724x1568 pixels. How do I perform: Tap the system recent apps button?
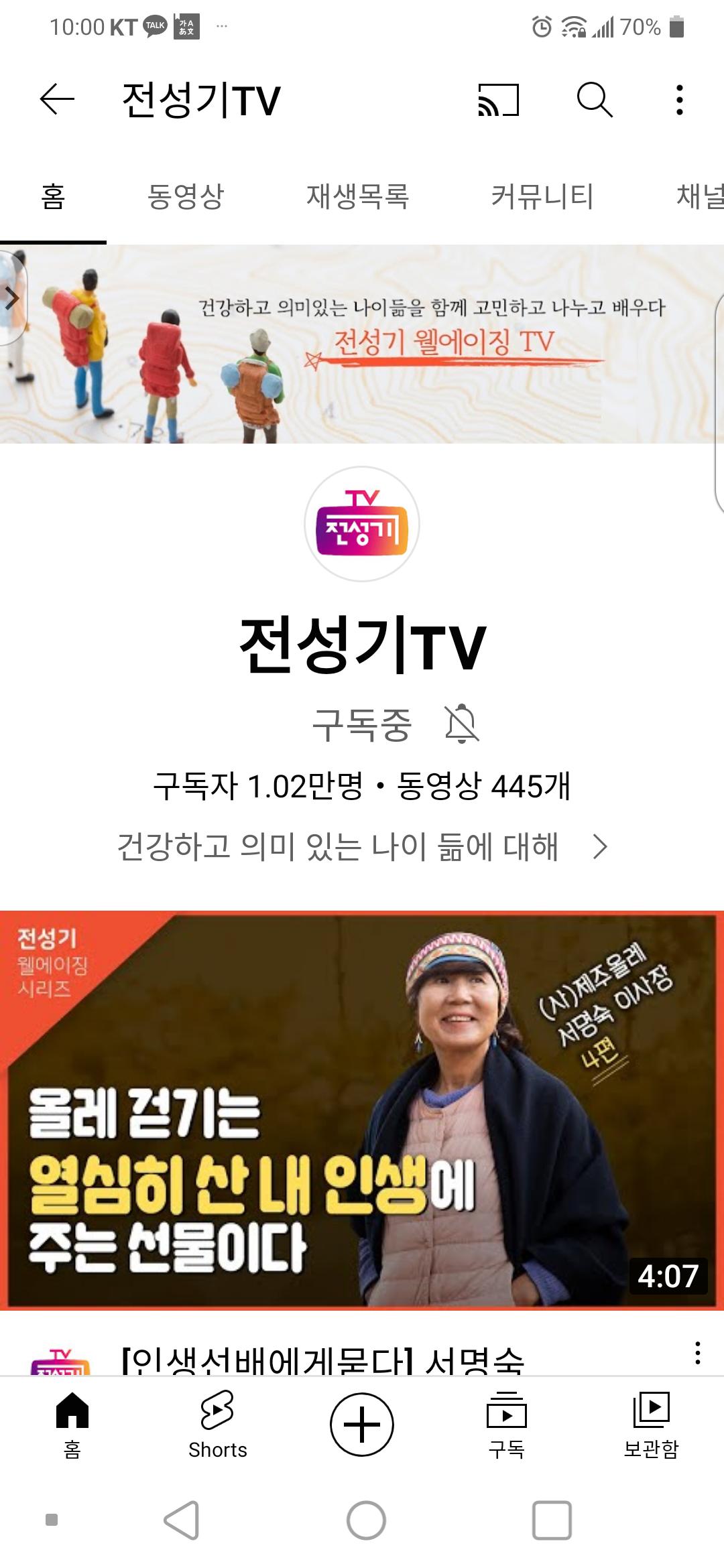[x=551, y=1520]
